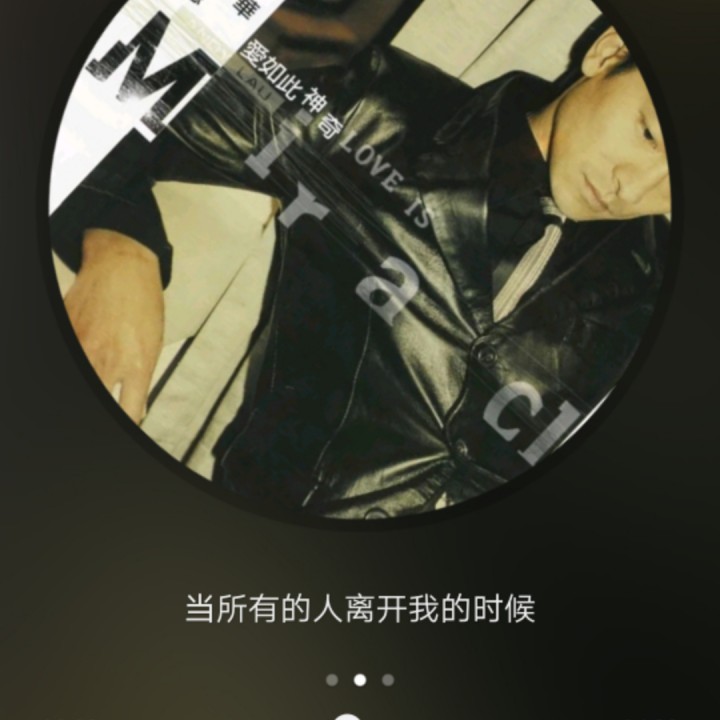Select the first page indicator dot
The height and width of the screenshot is (720, 720).
(332, 680)
